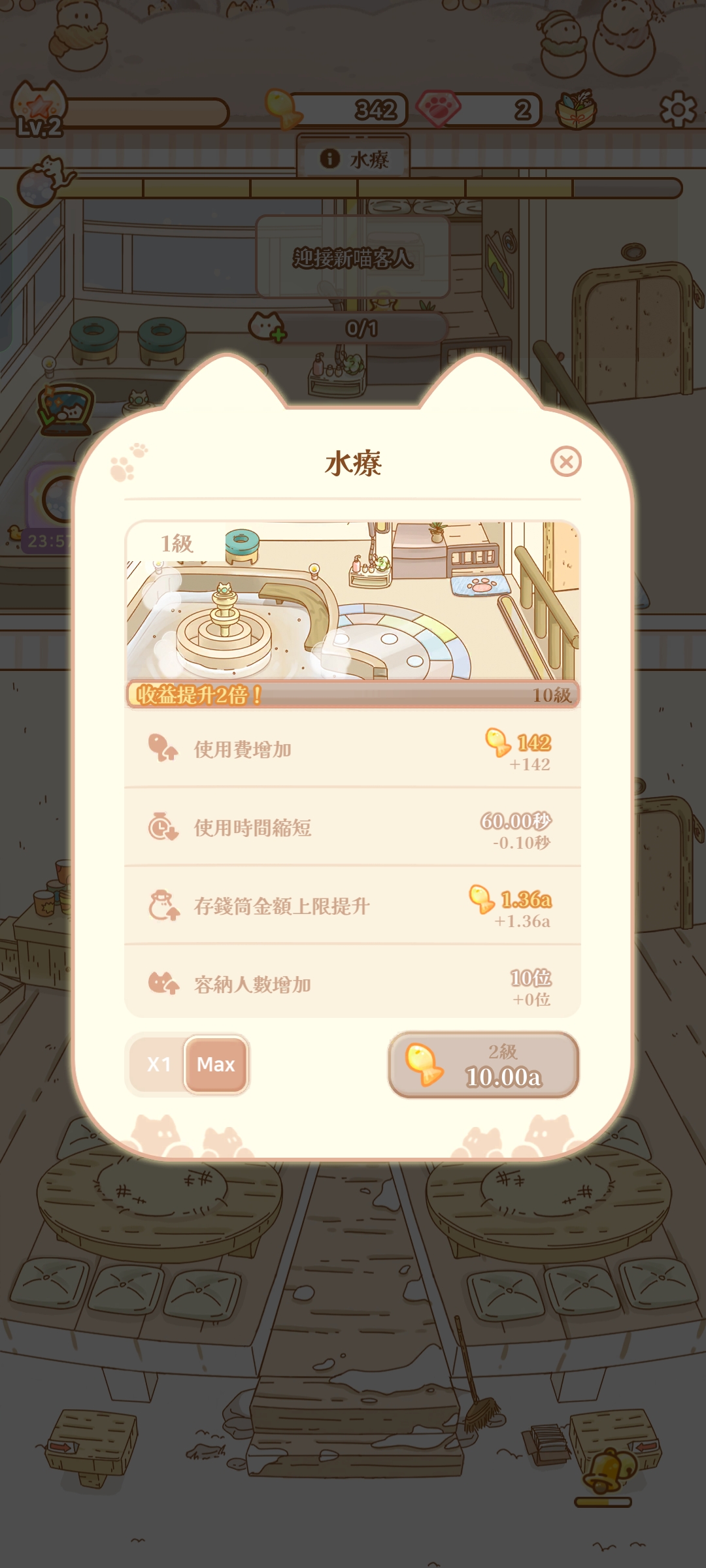Image resolution: width=706 pixels, height=1568 pixels.
Task: Tap the info icon beside 水療 title
Action: coord(329,159)
